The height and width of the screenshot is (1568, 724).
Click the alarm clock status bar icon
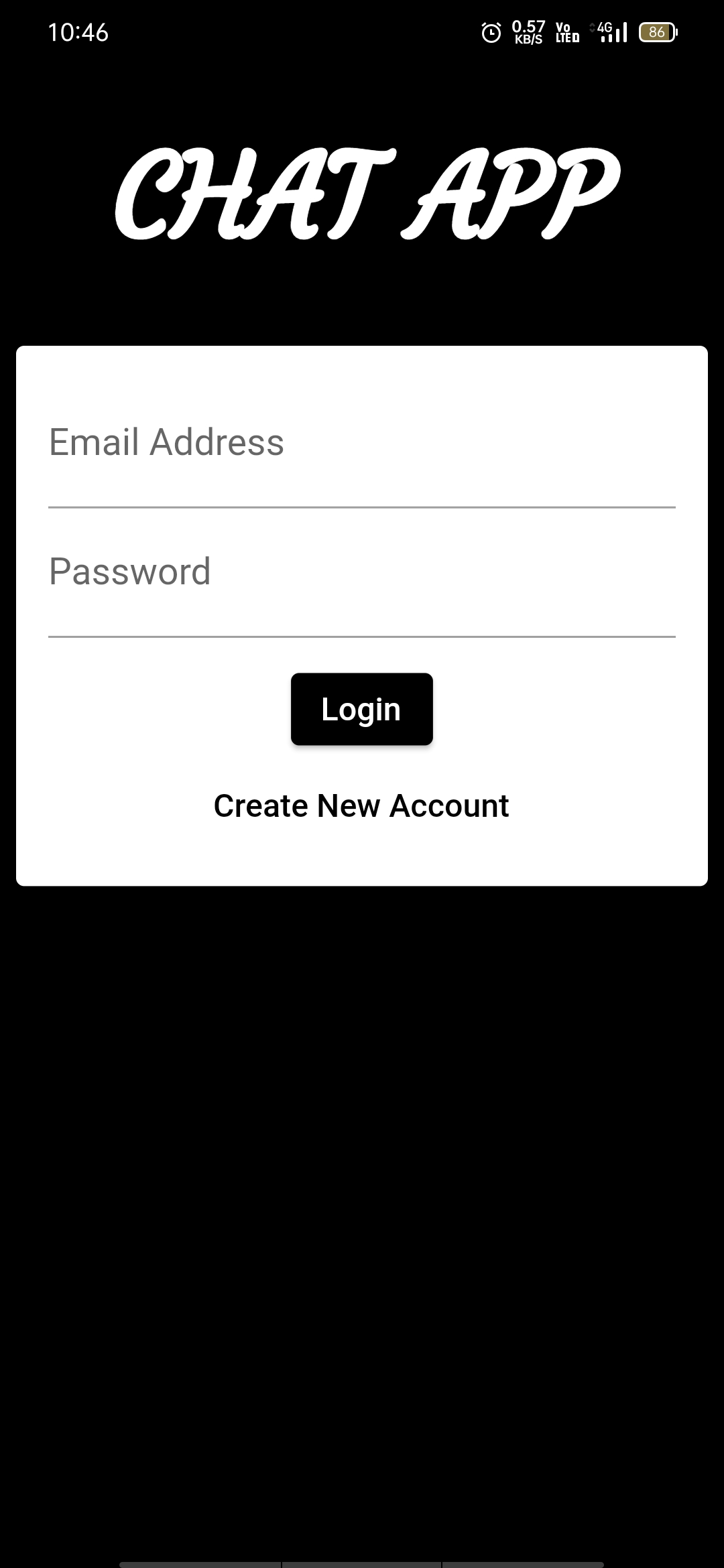pyautogui.click(x=490, y=32)
